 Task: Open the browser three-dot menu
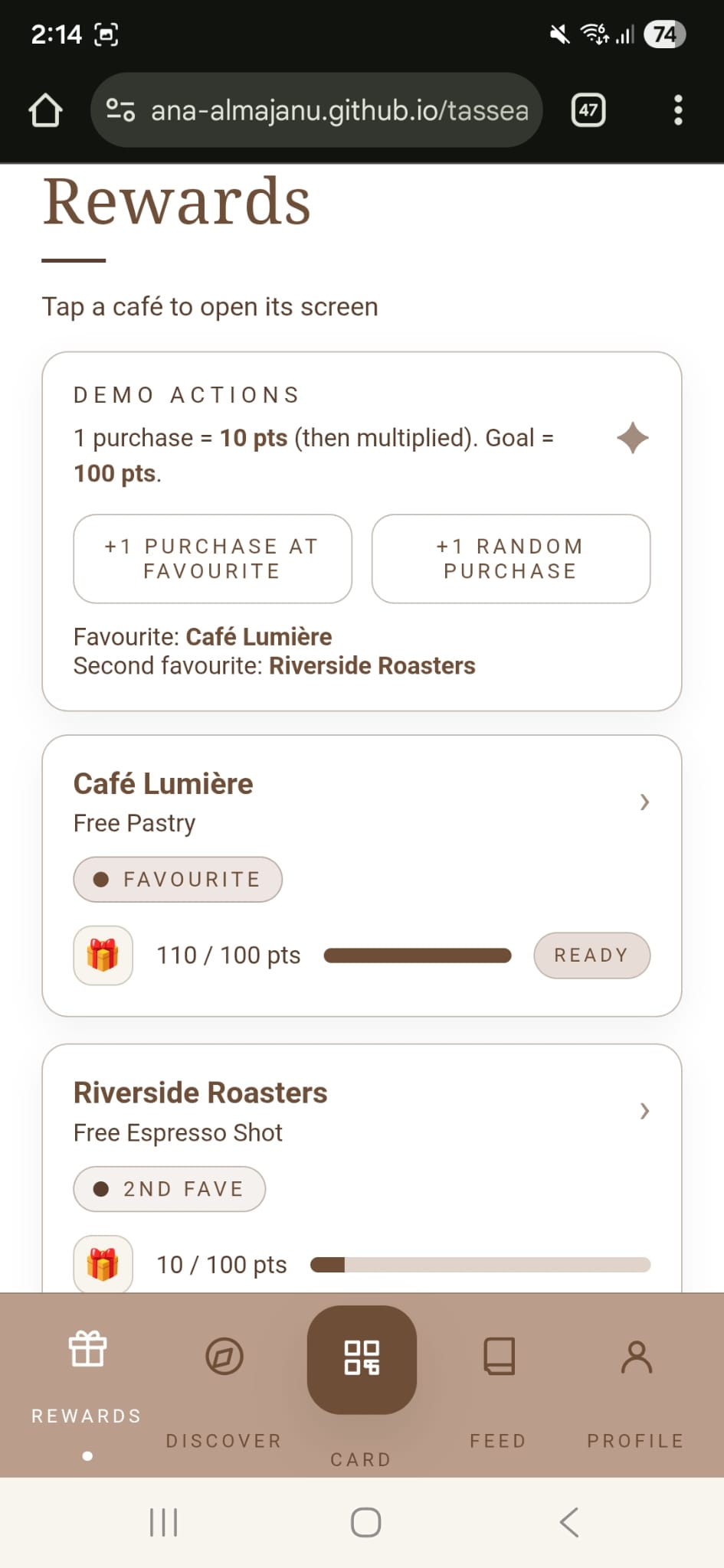pos(677,110)
